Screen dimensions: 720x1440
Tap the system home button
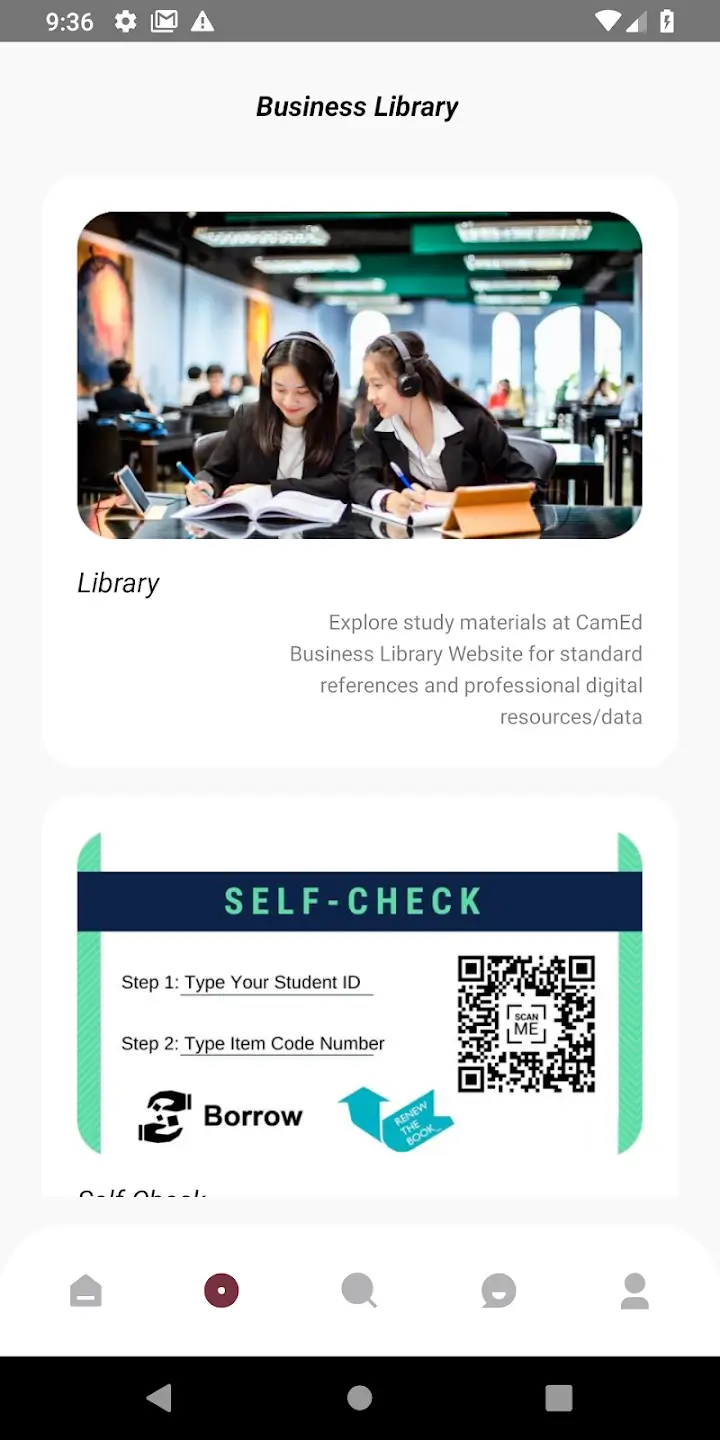[x=360, y=1398]
